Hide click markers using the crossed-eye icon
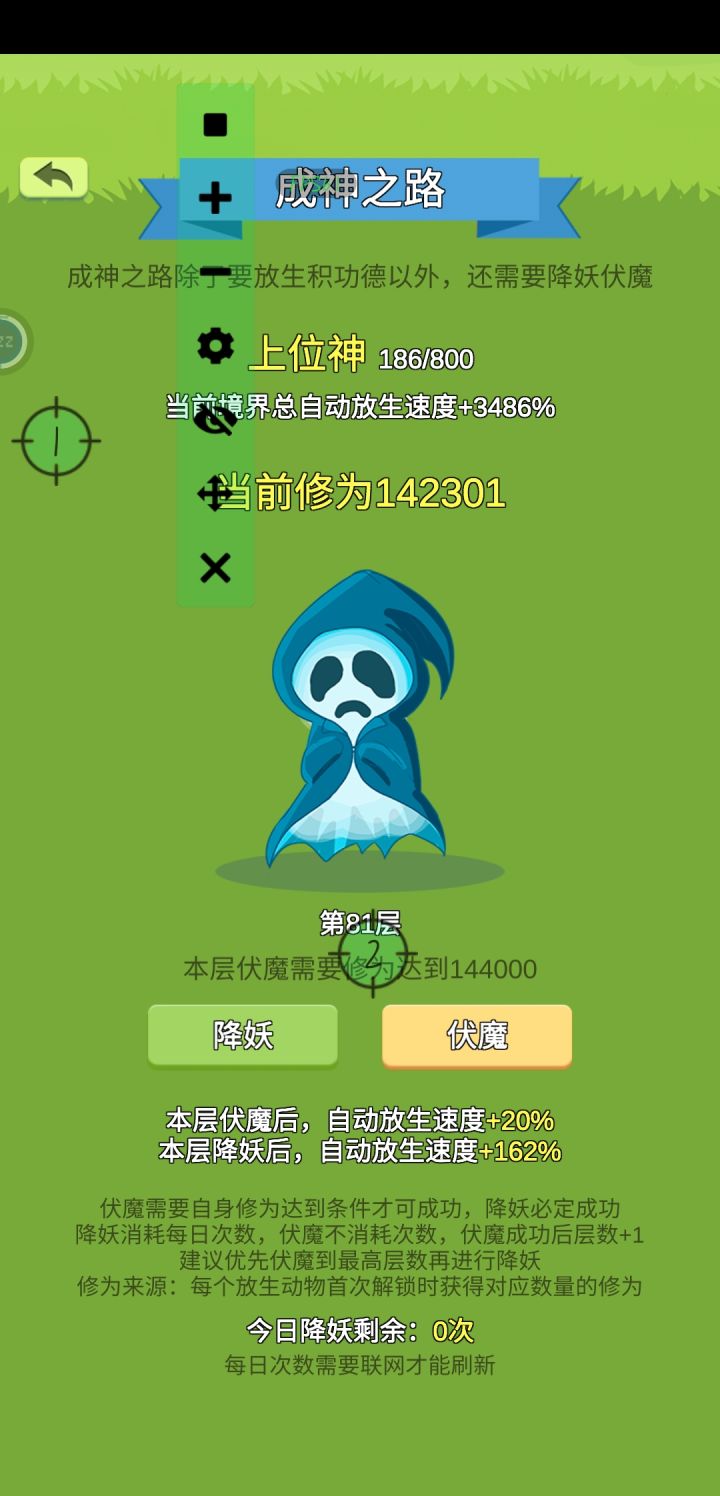The height and width of the screenshot is (1496, 720). click(211, 420)
